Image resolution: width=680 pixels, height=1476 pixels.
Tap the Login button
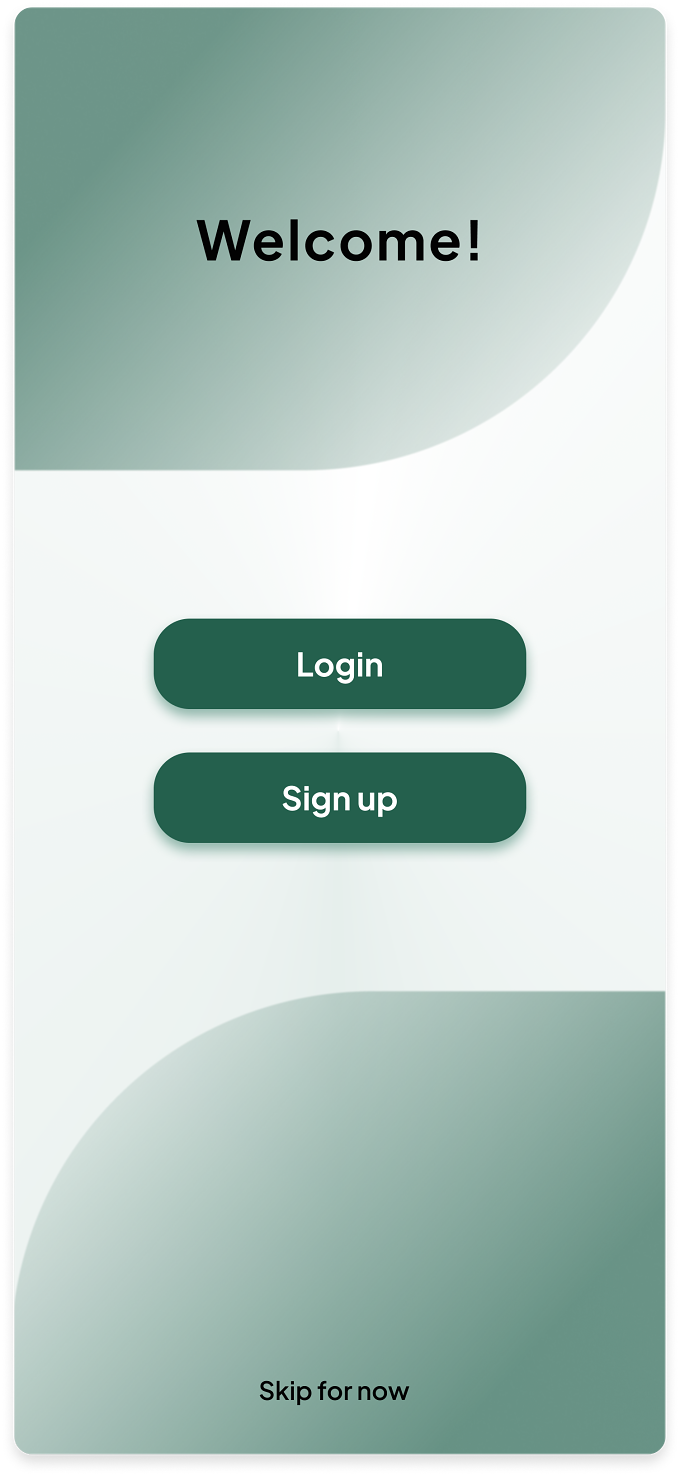point(340,664)
